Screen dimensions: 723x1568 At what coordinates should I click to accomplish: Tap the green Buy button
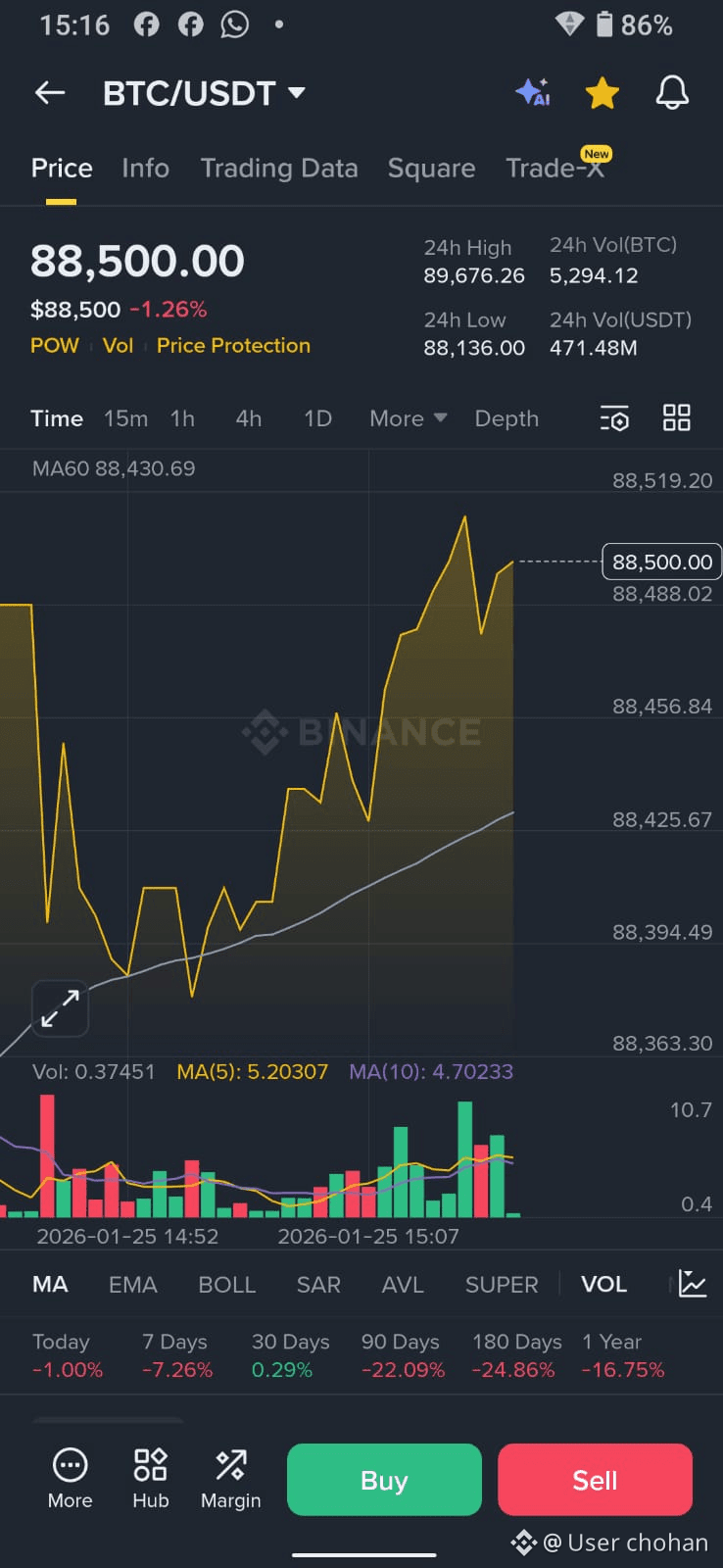[384, 1480]
